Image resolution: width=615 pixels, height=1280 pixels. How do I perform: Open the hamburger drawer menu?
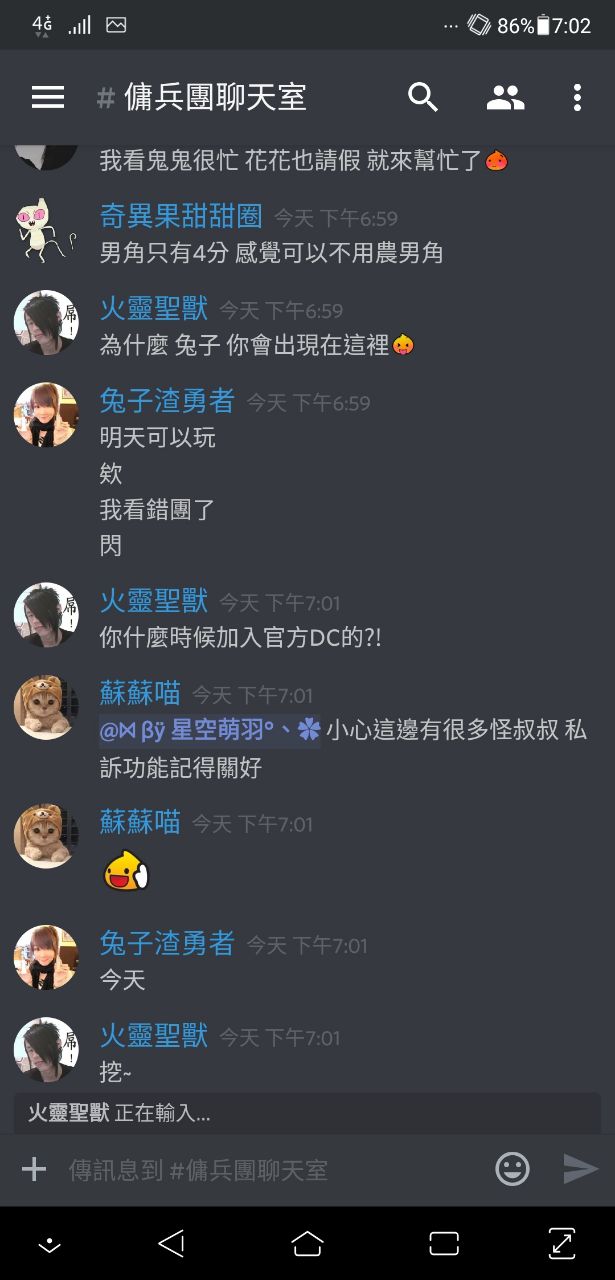click(47, 97)
